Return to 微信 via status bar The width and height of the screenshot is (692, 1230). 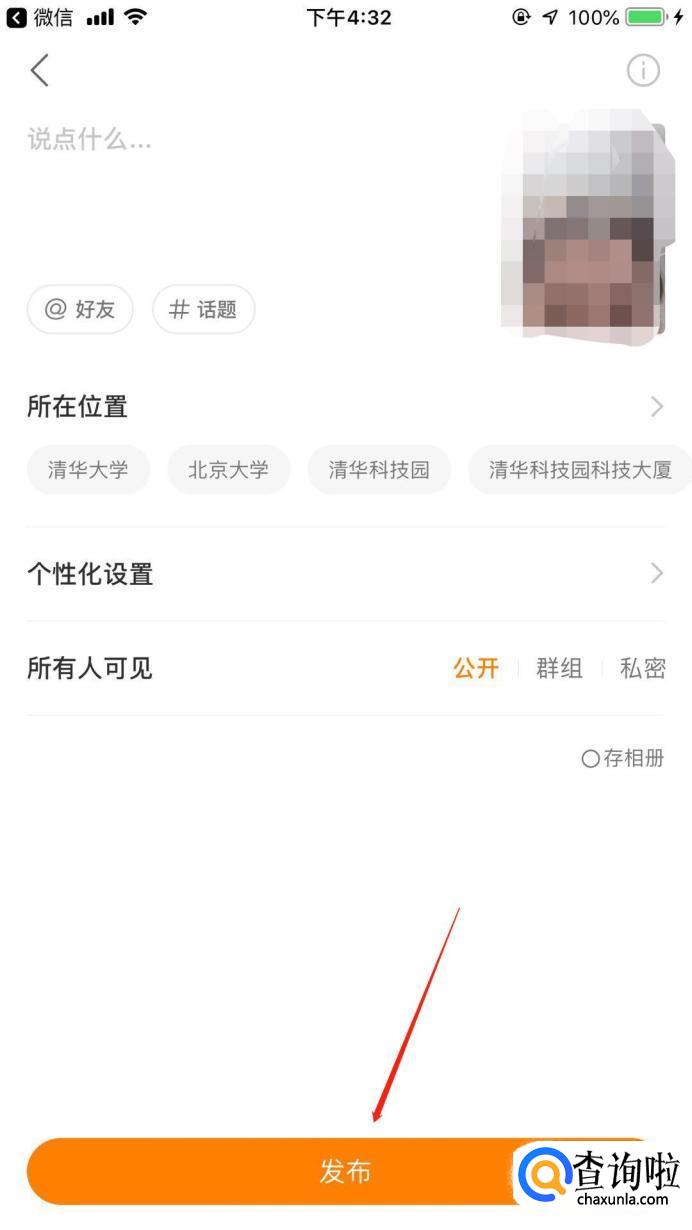[x=40, y=17]
